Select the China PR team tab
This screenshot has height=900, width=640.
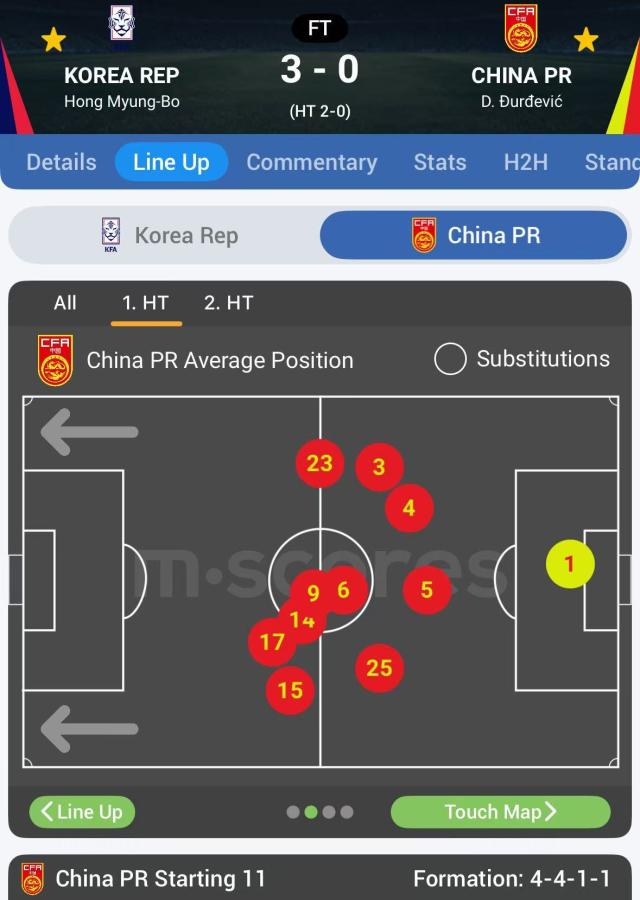pyautogui.click(x=474, y=236)
